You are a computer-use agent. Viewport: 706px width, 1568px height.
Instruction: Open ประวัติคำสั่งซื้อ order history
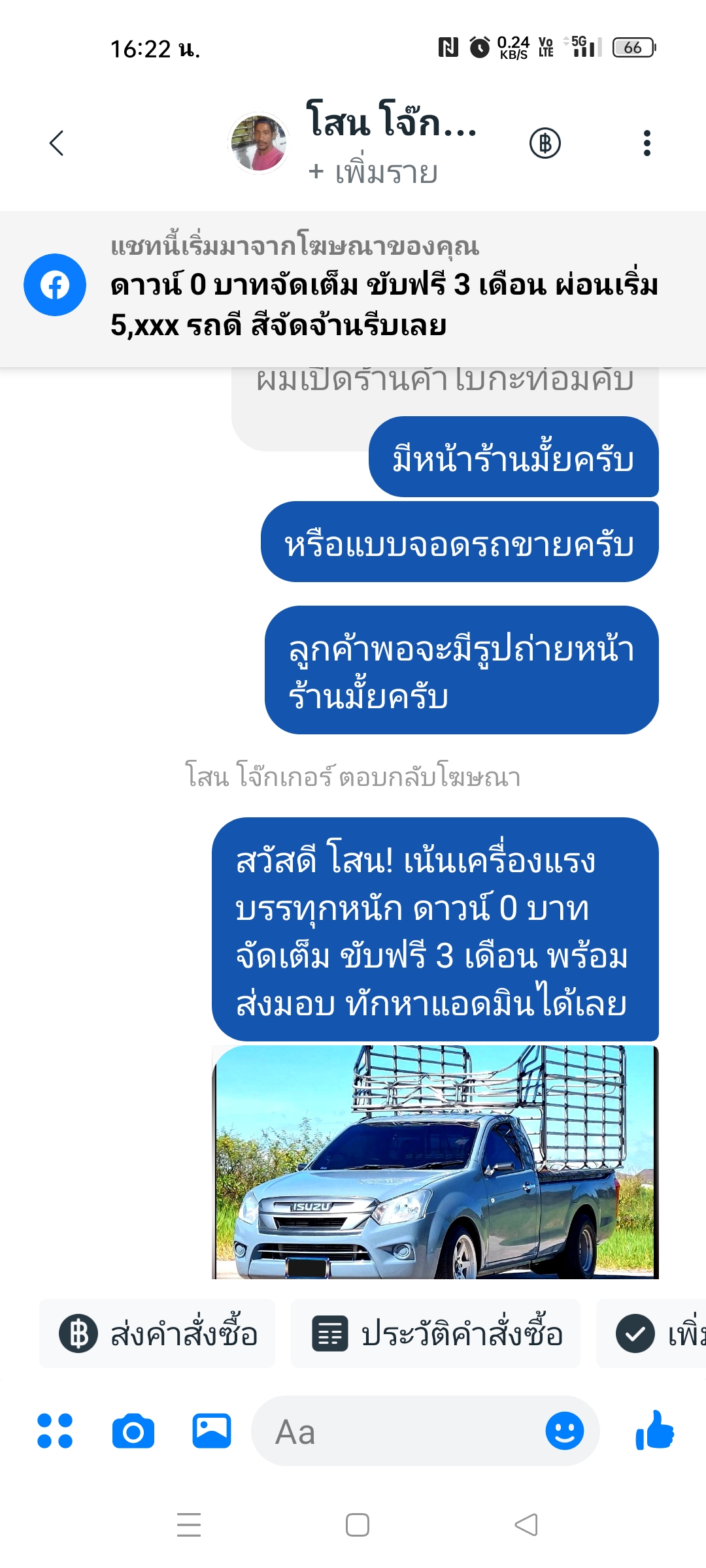coord(435,1333)
